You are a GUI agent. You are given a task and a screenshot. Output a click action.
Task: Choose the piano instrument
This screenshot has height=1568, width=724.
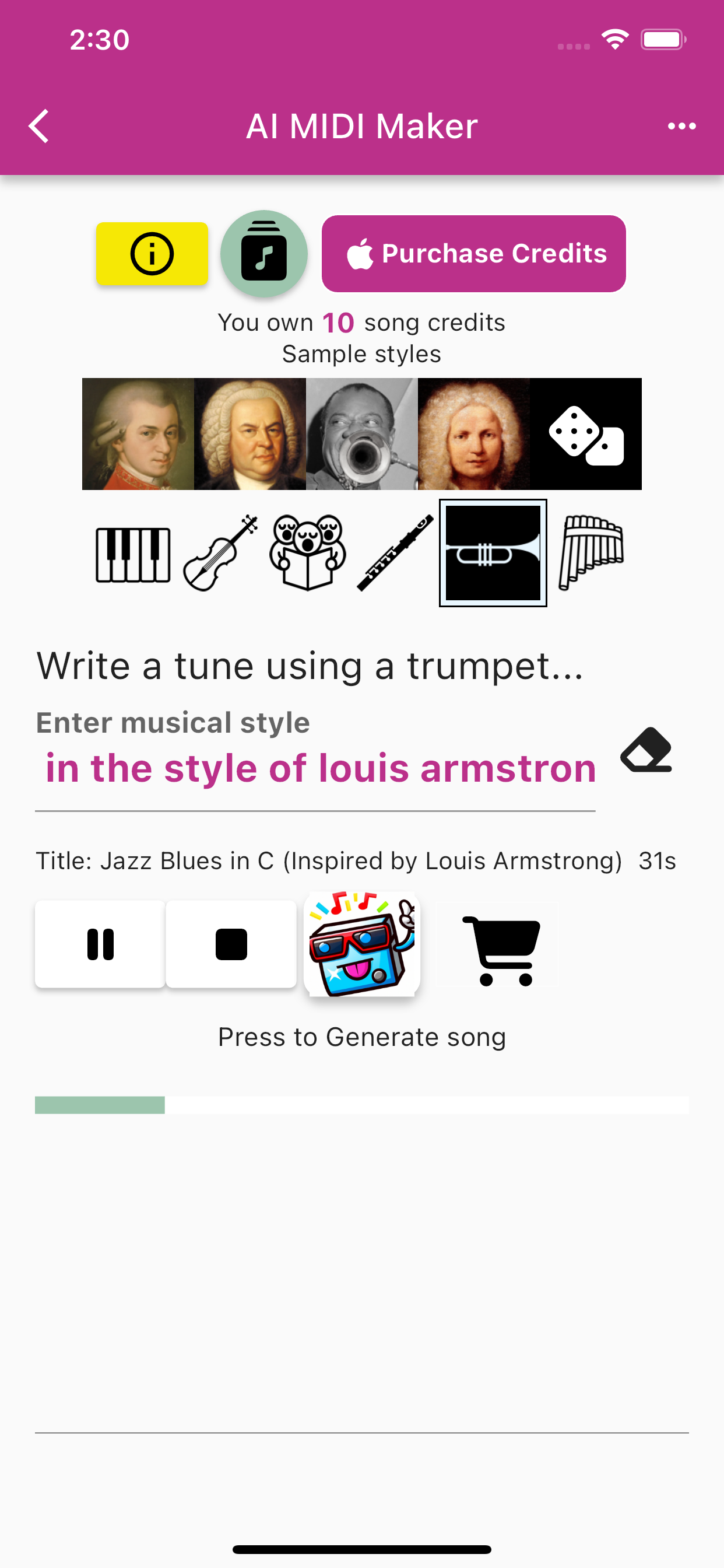[133, 555]
